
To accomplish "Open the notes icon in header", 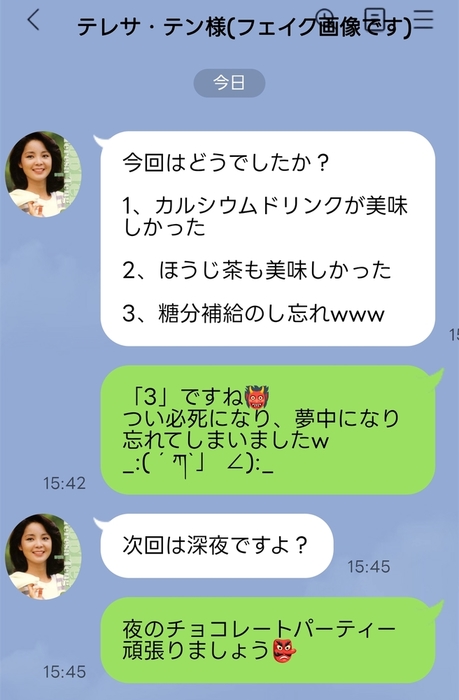I will [374, 19].
